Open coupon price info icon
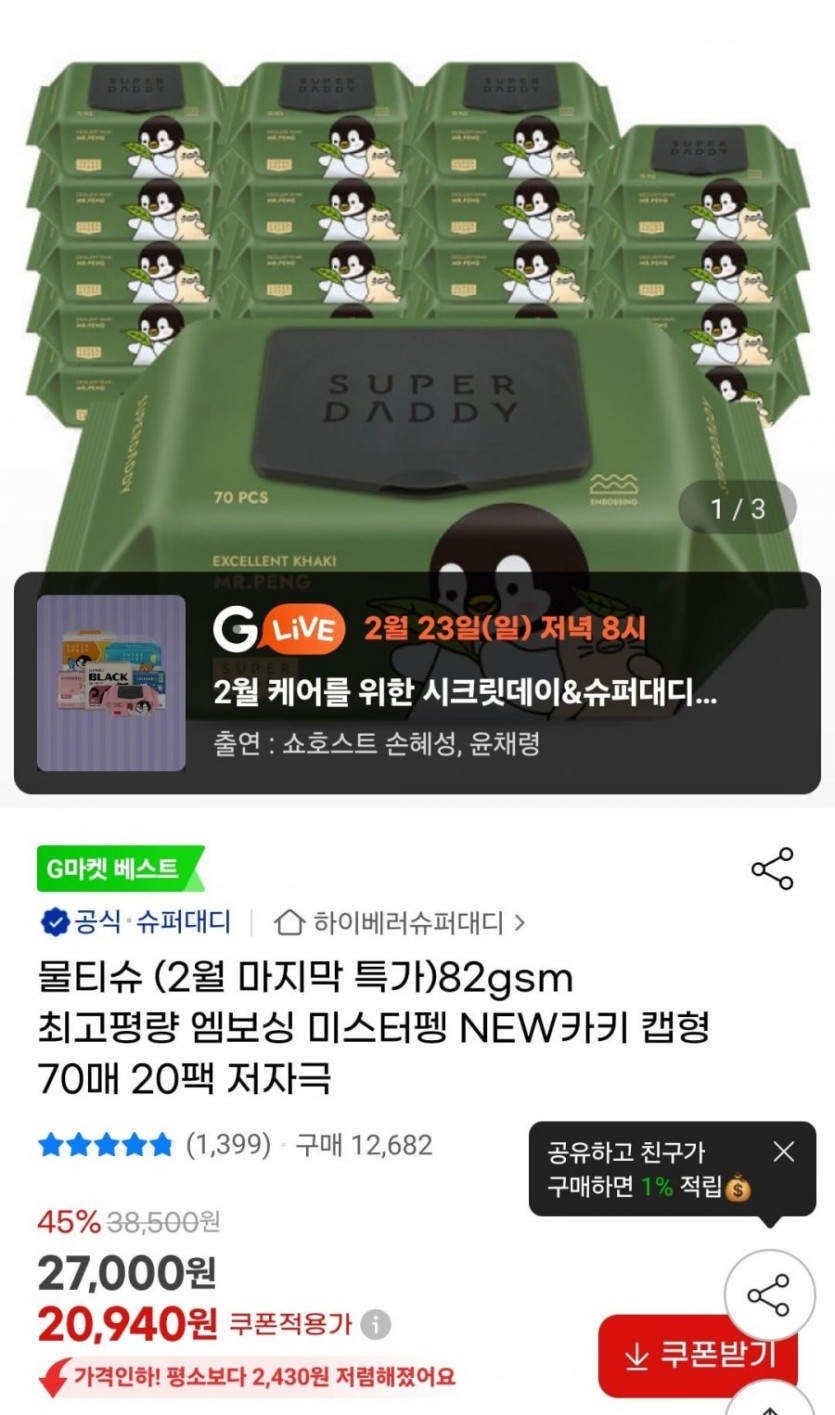The width and height of the screenshot is (835, 1415). 376,1326
